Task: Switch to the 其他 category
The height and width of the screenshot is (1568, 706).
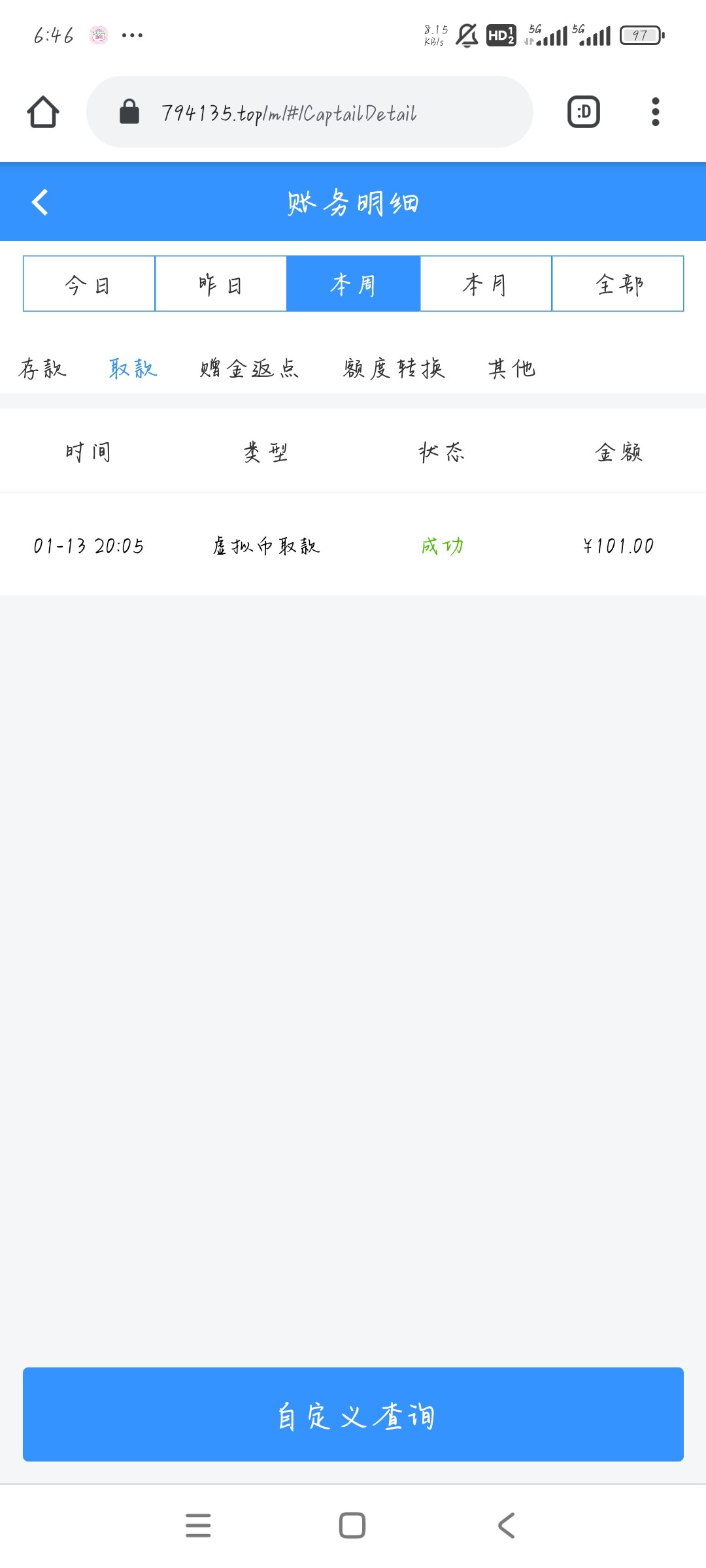Action: [512, 368]
